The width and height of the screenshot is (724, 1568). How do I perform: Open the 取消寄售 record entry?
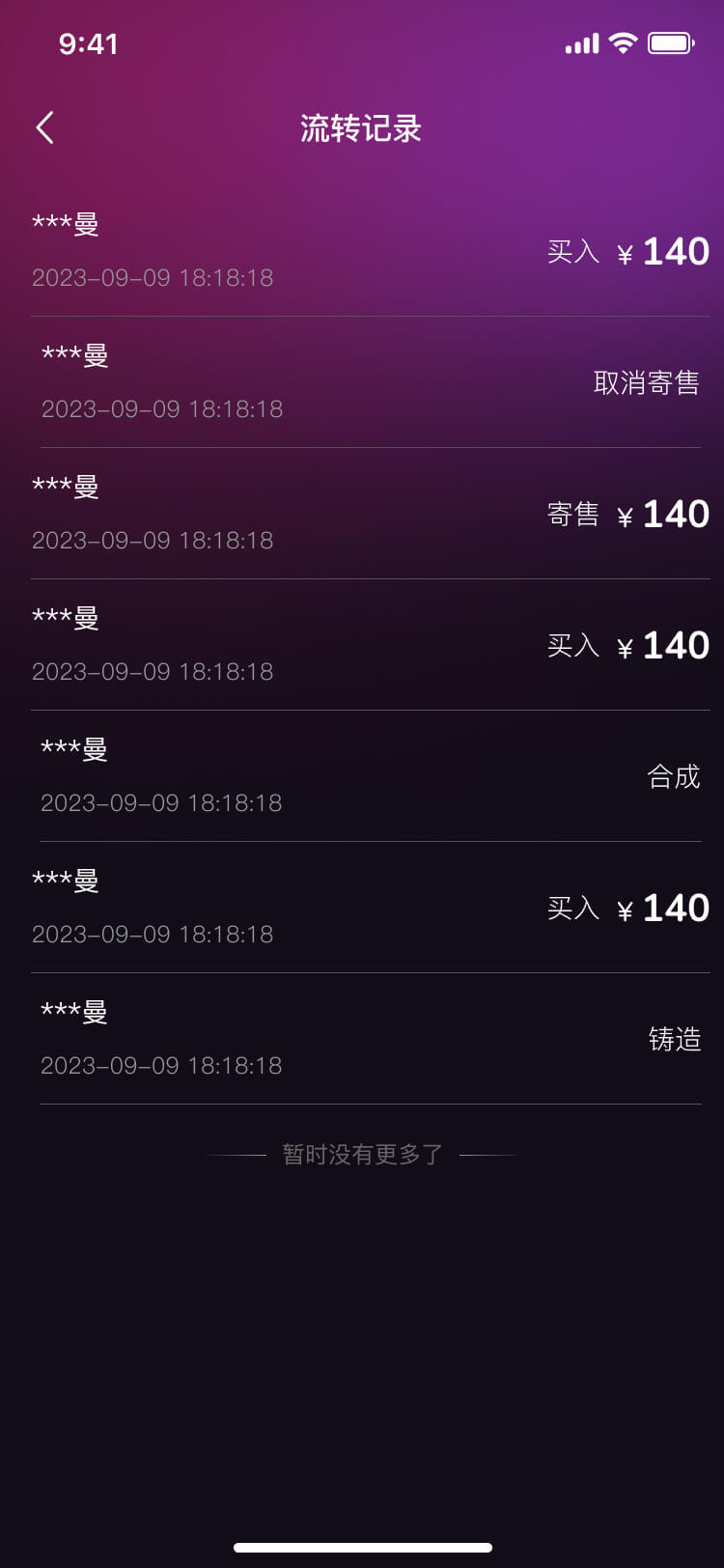(362, 383)
